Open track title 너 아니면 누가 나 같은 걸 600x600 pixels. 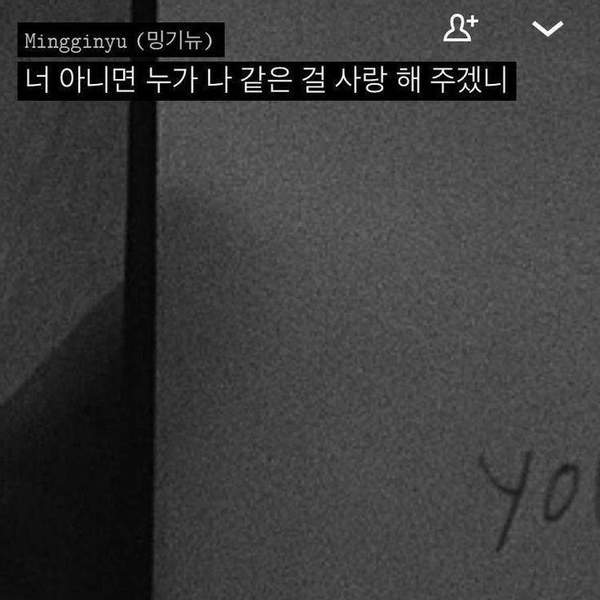pyautogui.click(x=265, y=80)
